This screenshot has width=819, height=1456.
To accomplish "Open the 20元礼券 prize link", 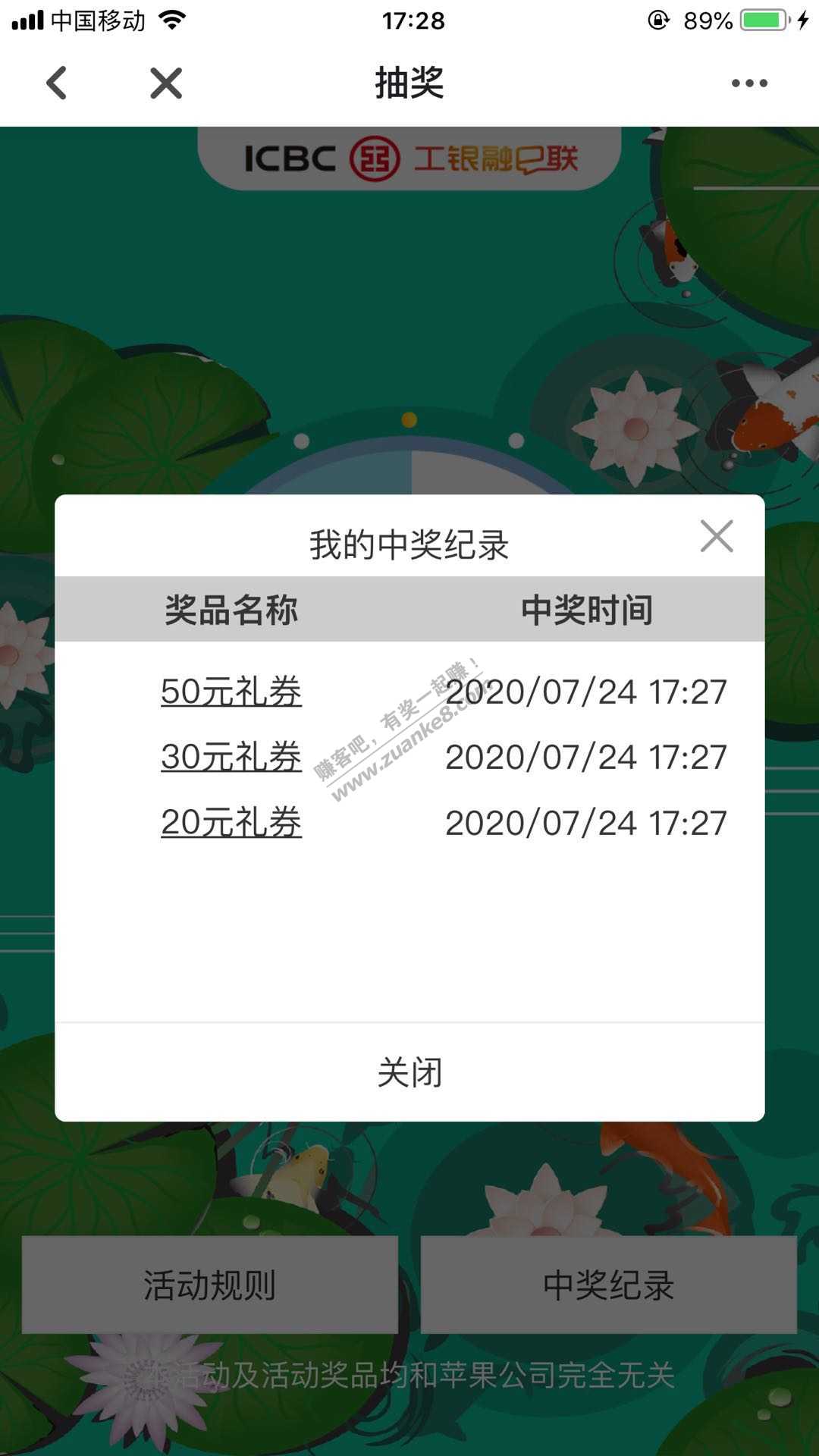I will pos(231,823).
